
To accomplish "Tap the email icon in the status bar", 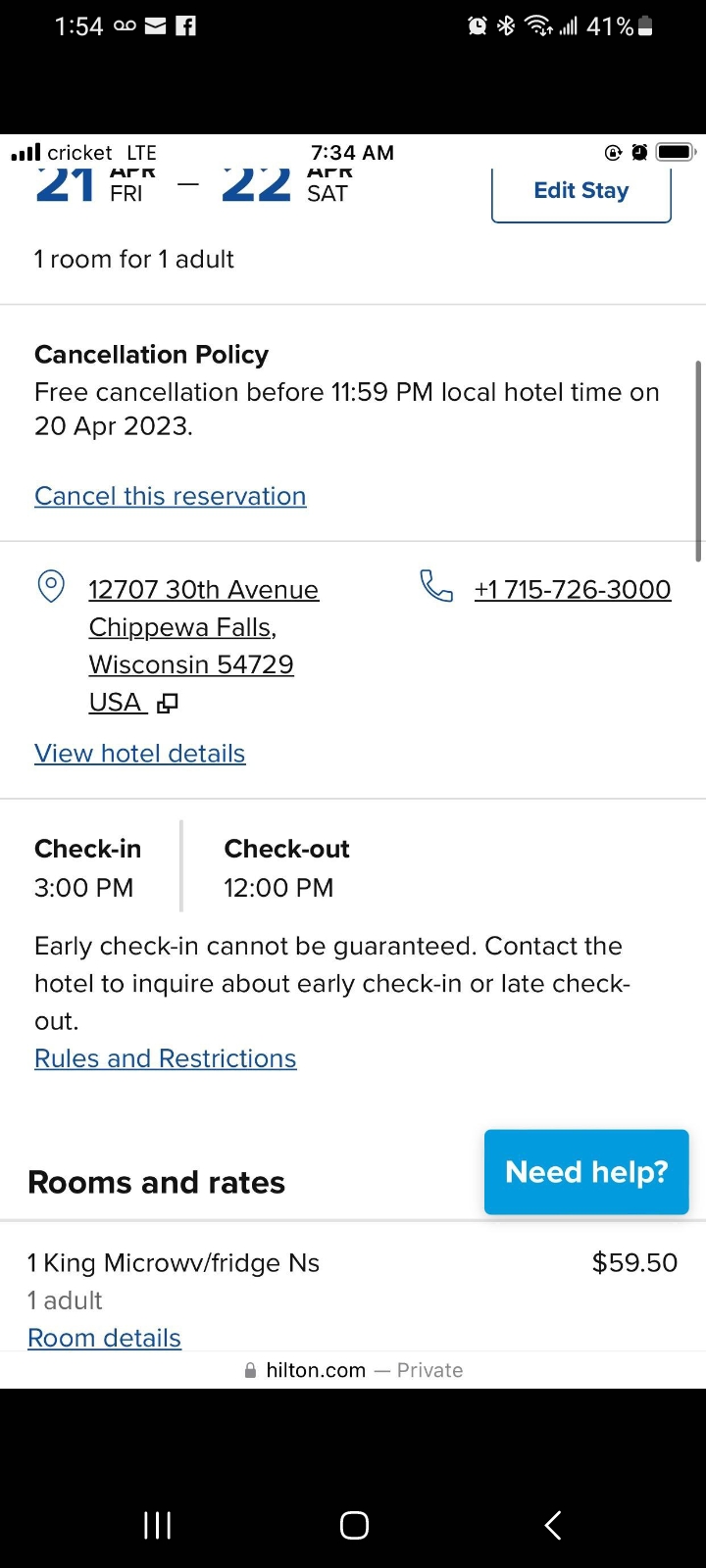I will (x=154, y=25).
